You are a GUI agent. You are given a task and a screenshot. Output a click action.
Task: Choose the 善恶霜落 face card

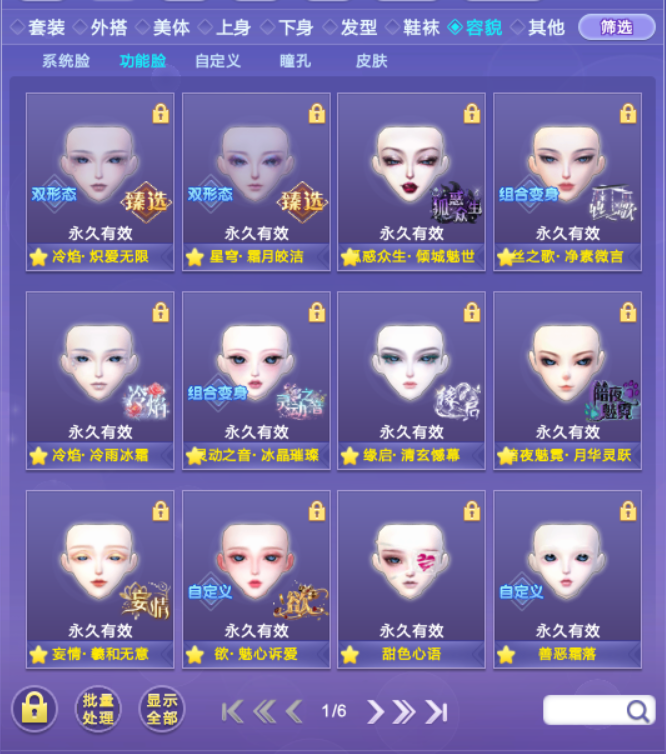pos(567,577)
